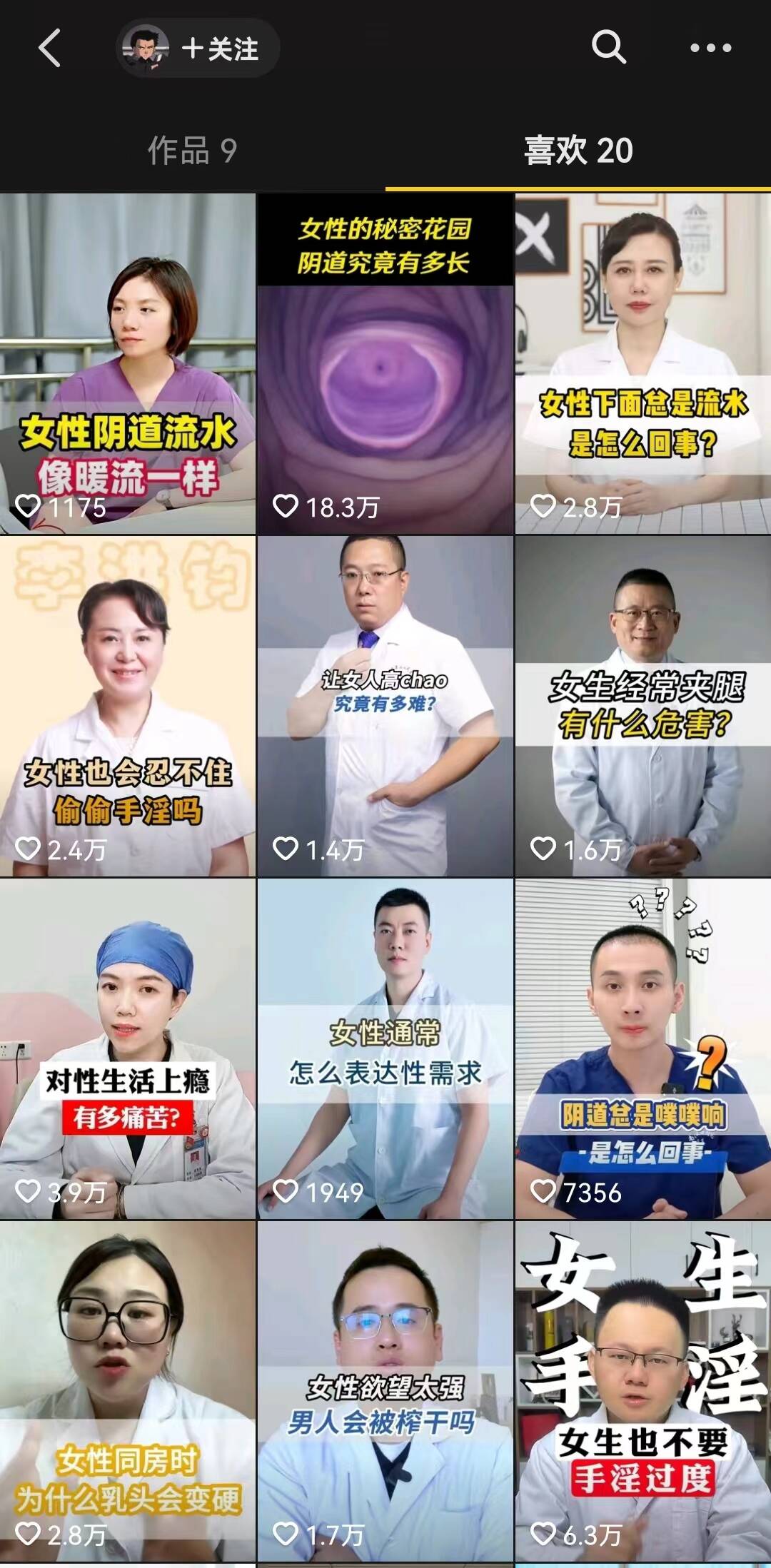Go back using the top-left arrow

point(50,49)
